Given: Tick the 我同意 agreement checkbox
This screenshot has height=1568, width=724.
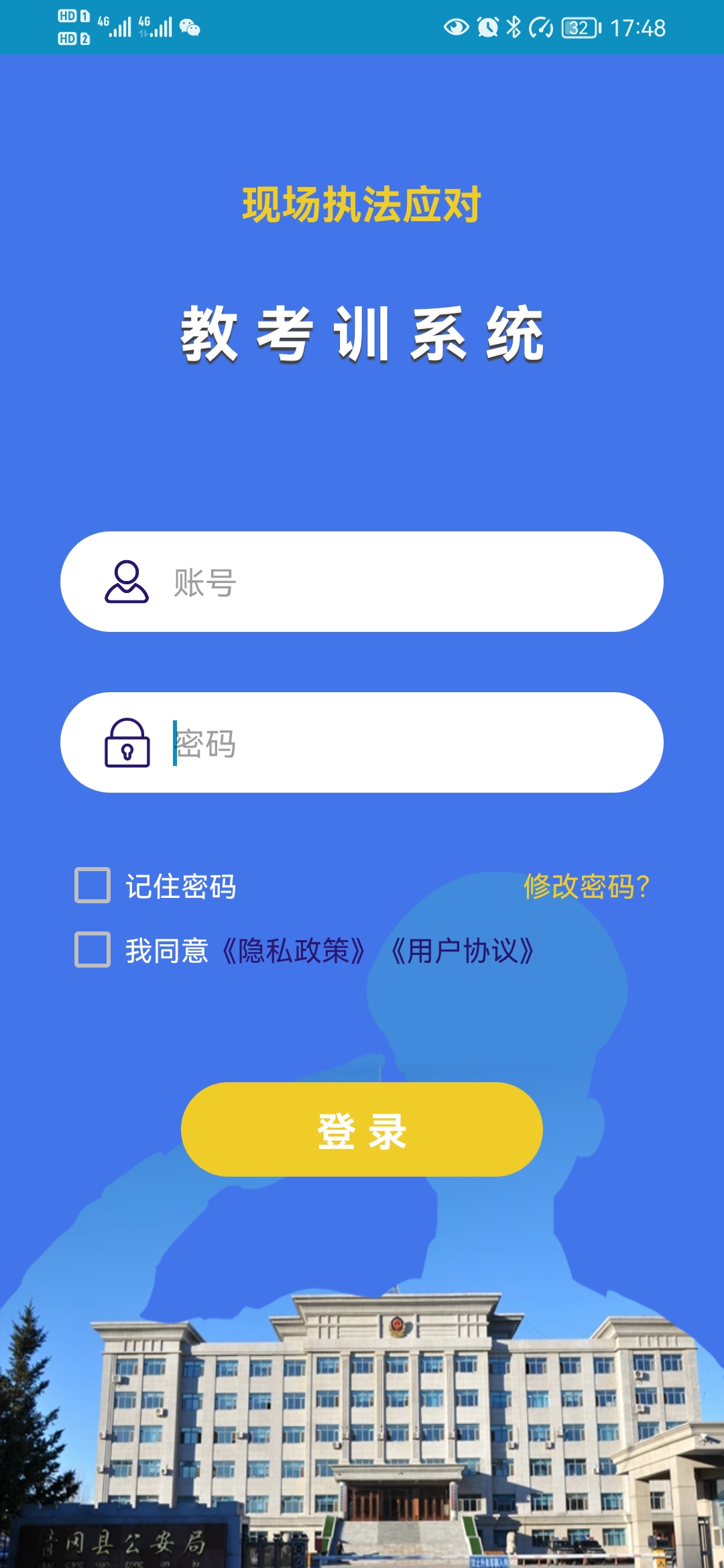Looking at the screenshot, I should click(93, 950).
